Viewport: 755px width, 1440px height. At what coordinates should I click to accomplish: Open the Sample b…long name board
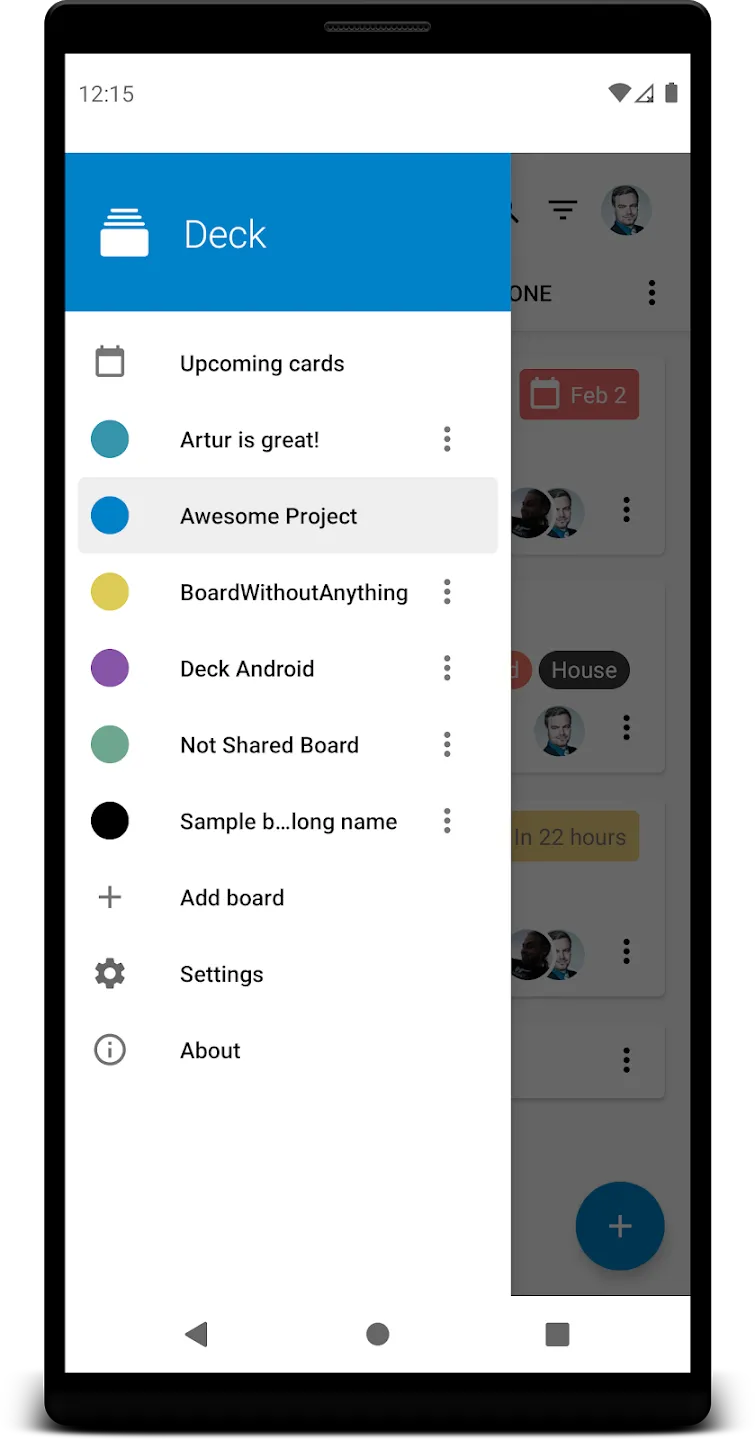pos(249,821)
